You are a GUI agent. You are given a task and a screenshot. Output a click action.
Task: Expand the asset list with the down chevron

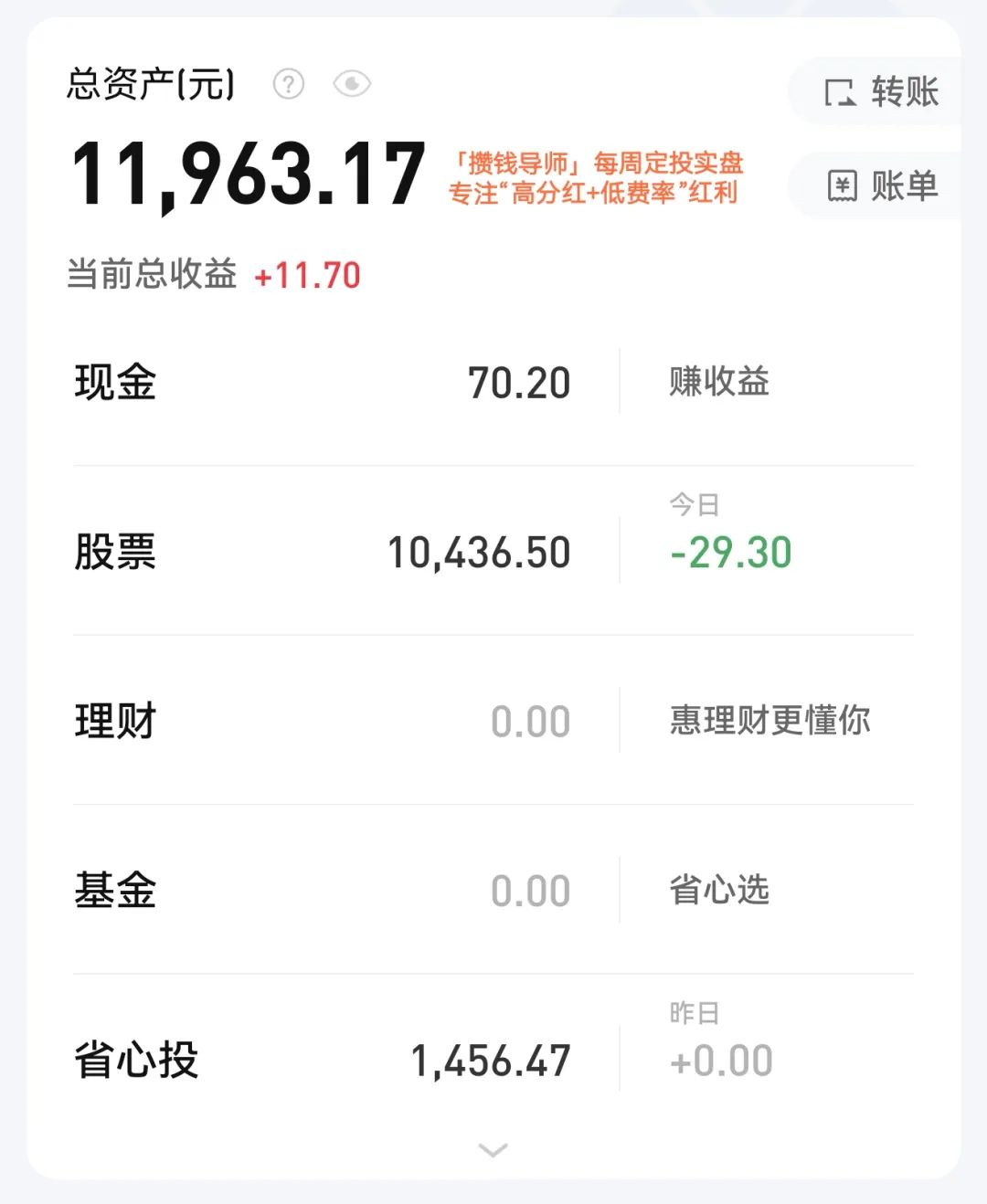(x=493, y=1150)
